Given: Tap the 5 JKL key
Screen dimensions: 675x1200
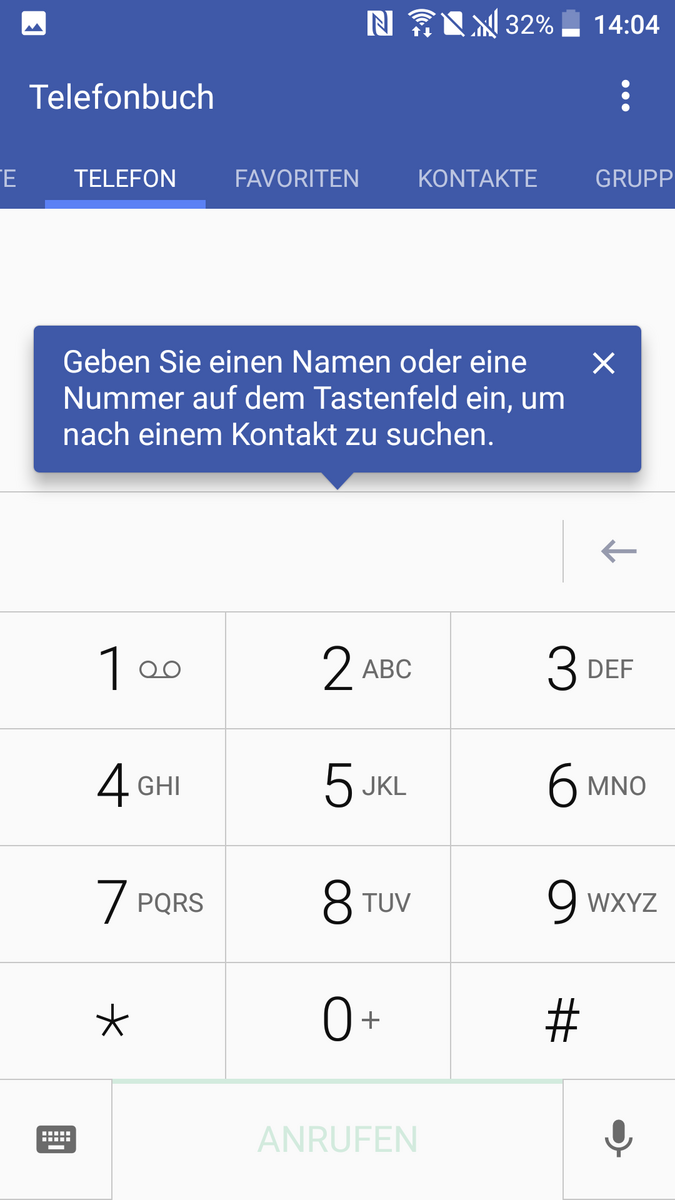Looking at the screenshot, I should pos(338,787).
